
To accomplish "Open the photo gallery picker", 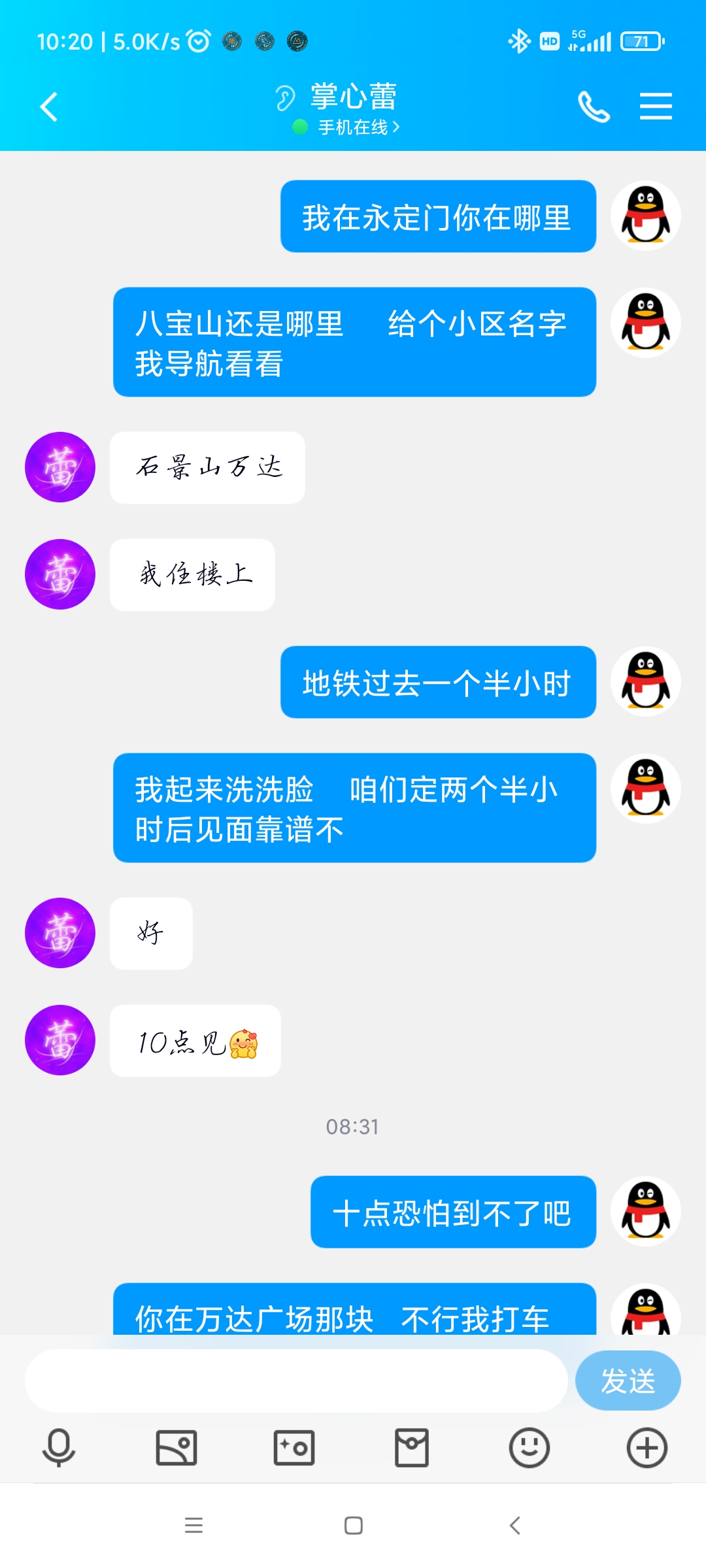I will tap(176, 1447).
